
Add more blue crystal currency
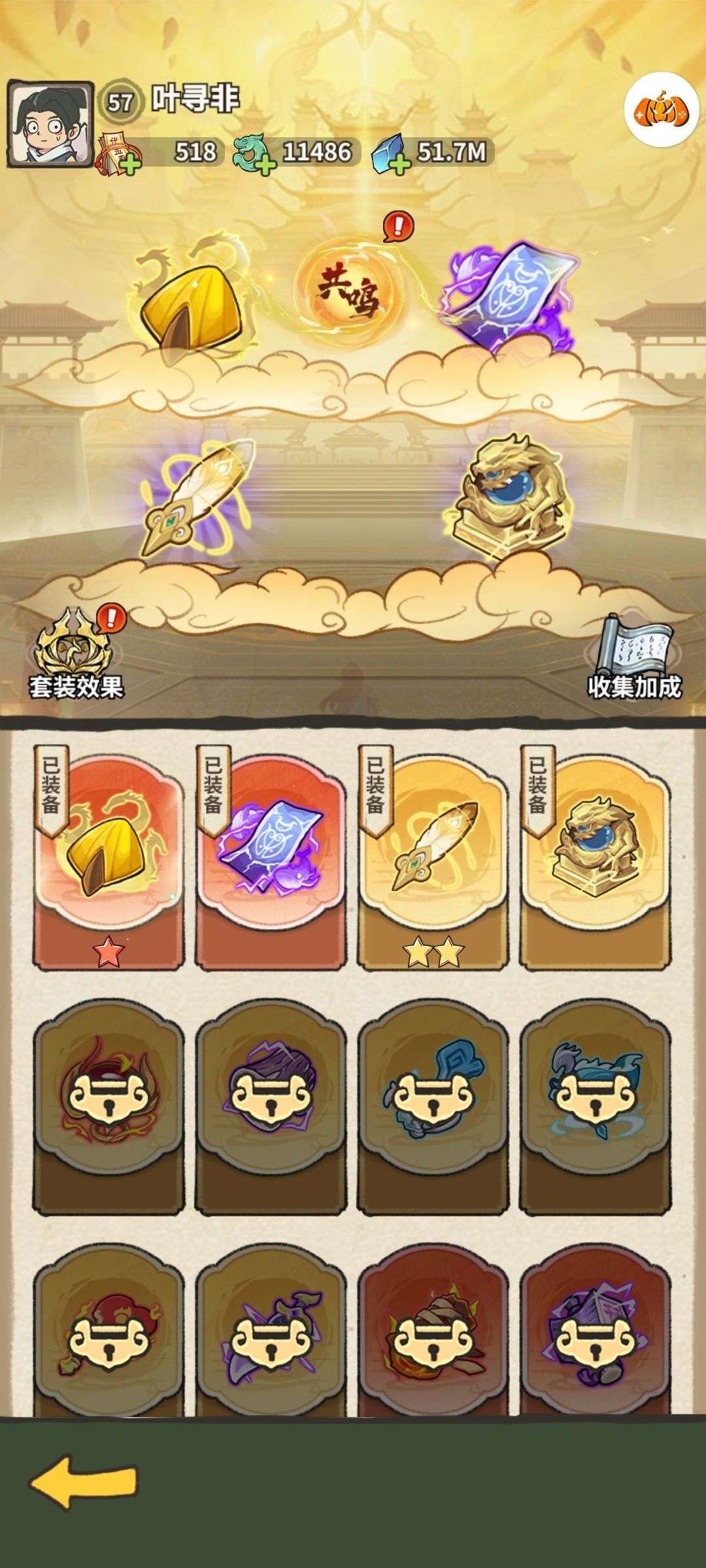point(399,165)
